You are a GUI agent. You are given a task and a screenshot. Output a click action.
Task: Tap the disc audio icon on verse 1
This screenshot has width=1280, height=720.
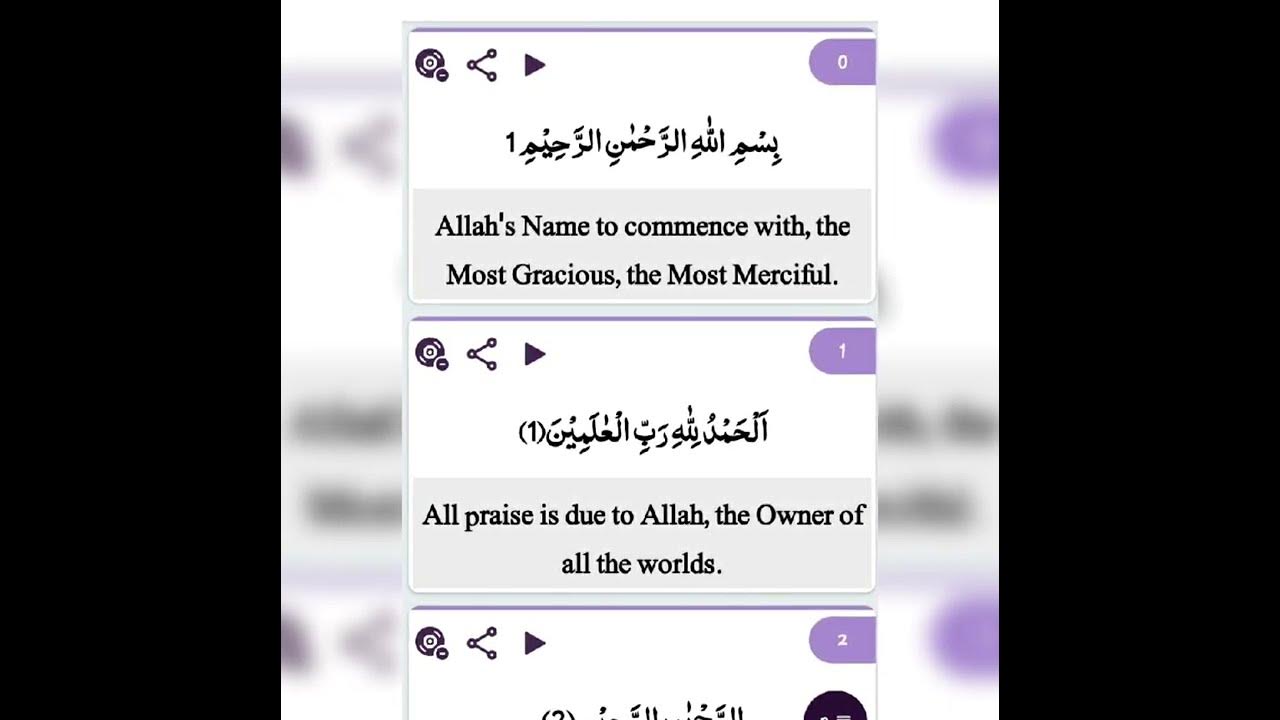point(431,354)
